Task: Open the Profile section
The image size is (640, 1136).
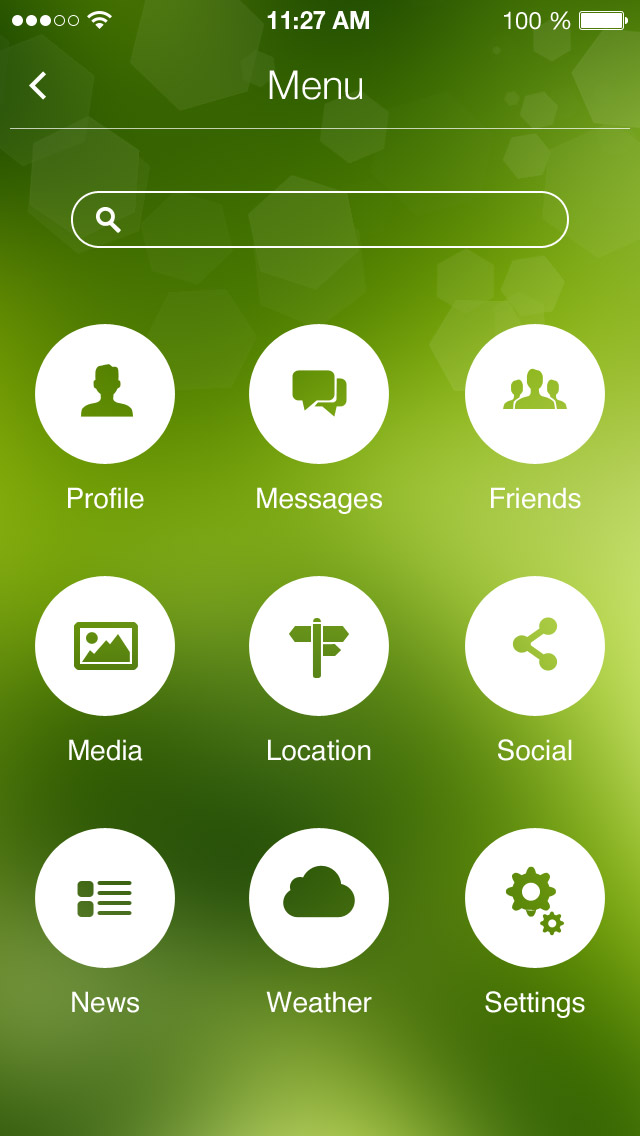Action: pos(105,394)
